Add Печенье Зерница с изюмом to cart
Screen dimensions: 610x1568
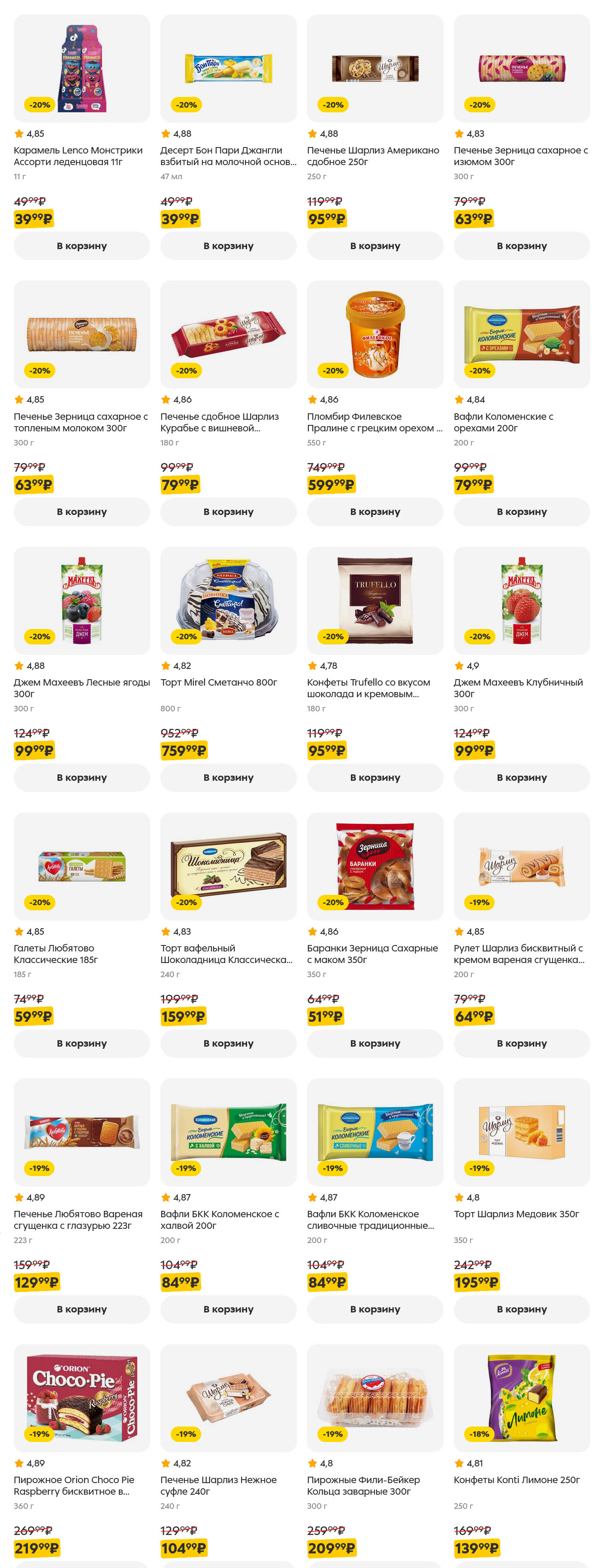tap(522, 246)
